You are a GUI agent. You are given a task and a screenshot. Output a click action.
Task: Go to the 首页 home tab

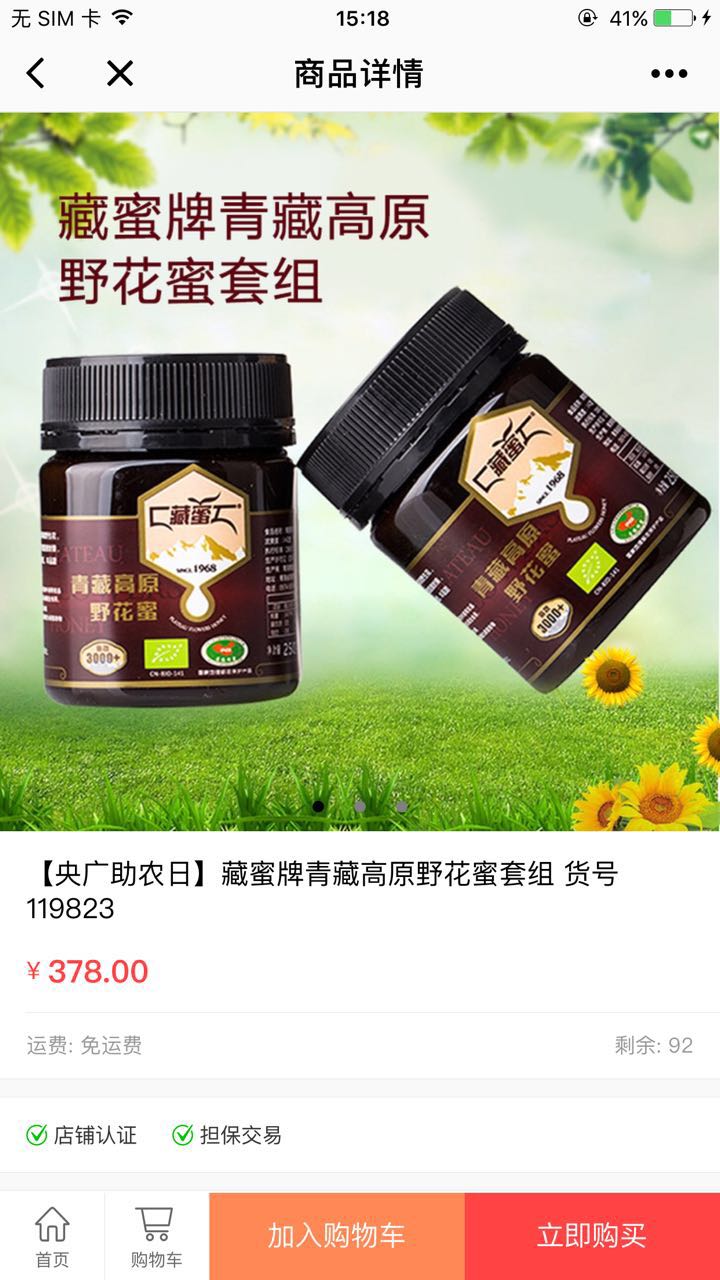(x=52, y=1236)
